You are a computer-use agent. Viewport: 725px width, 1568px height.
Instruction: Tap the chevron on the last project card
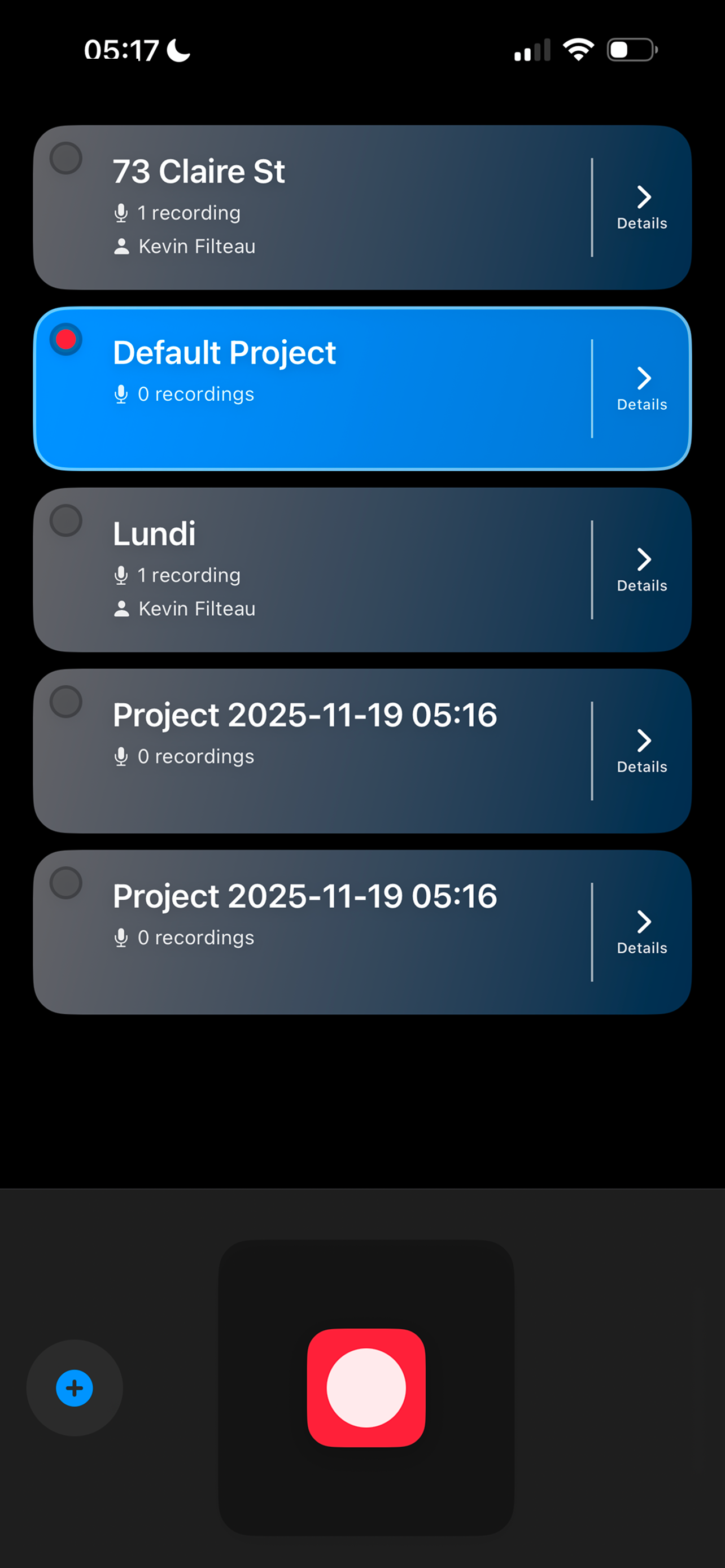644,922
